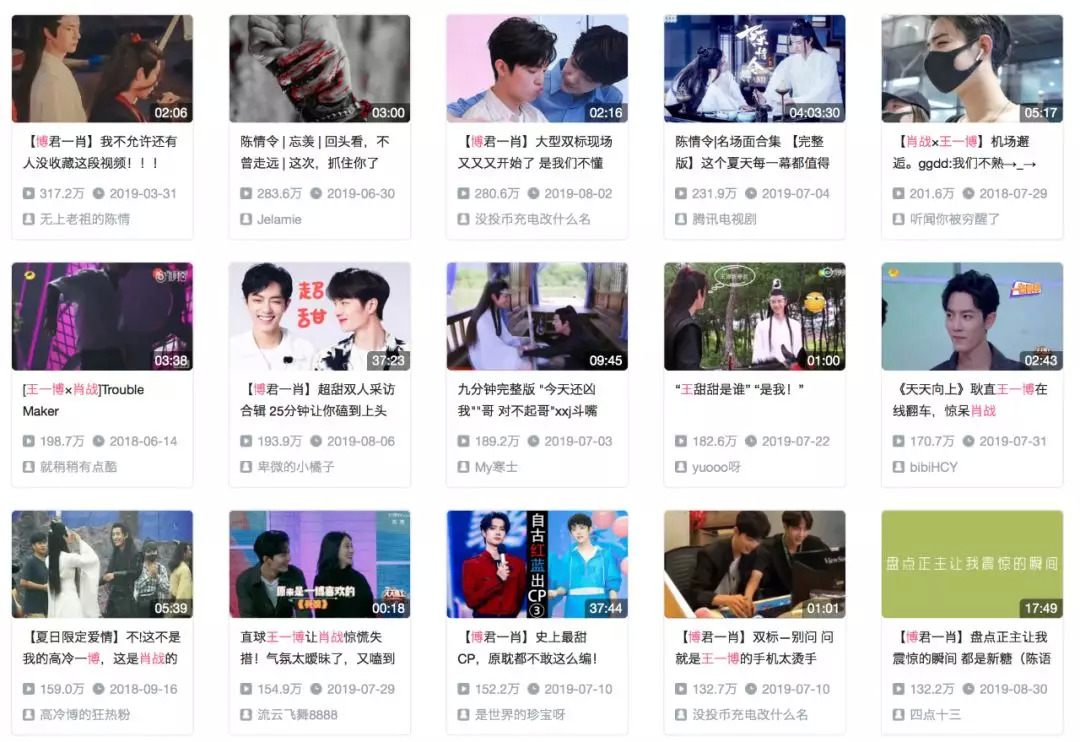1080x742 pixels.
Task: Open the 00:18 video by 流云飞舞8888
Action: [319, 565]
